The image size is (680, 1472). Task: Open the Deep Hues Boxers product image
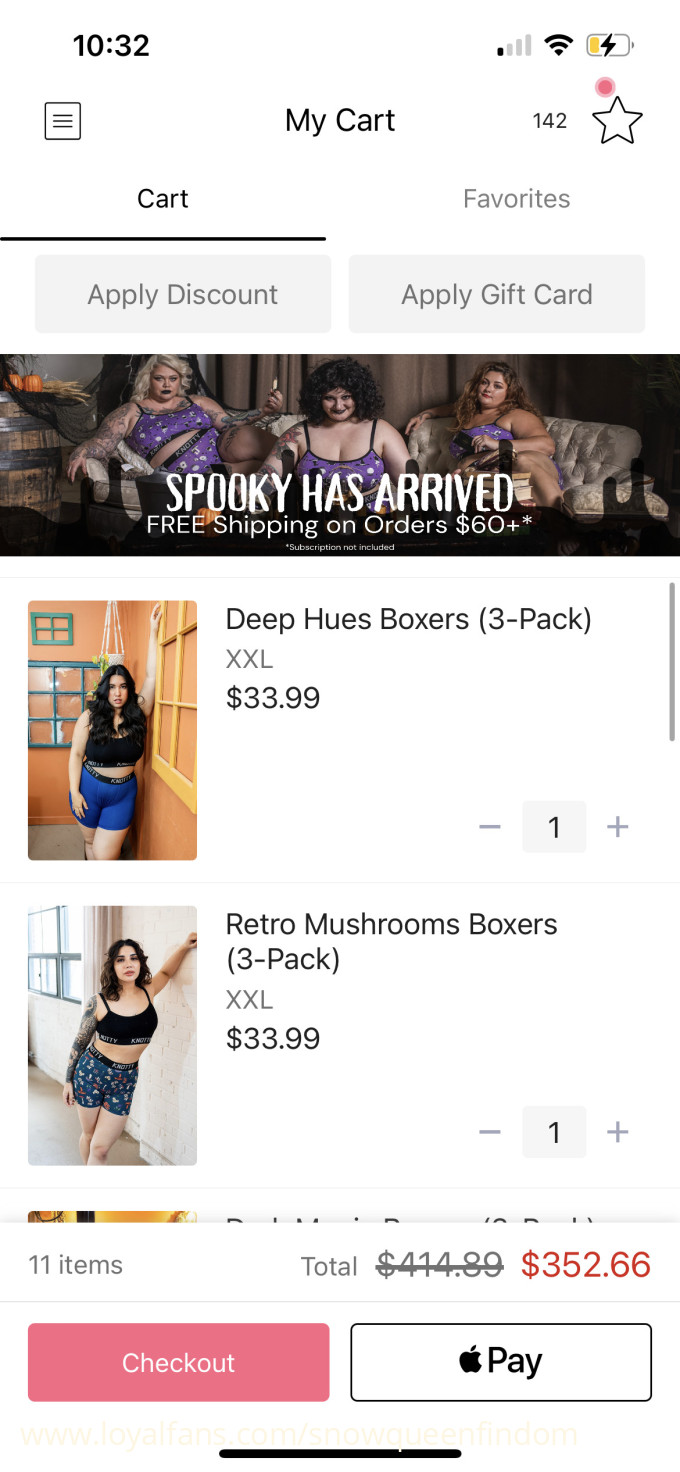point(112,730)
